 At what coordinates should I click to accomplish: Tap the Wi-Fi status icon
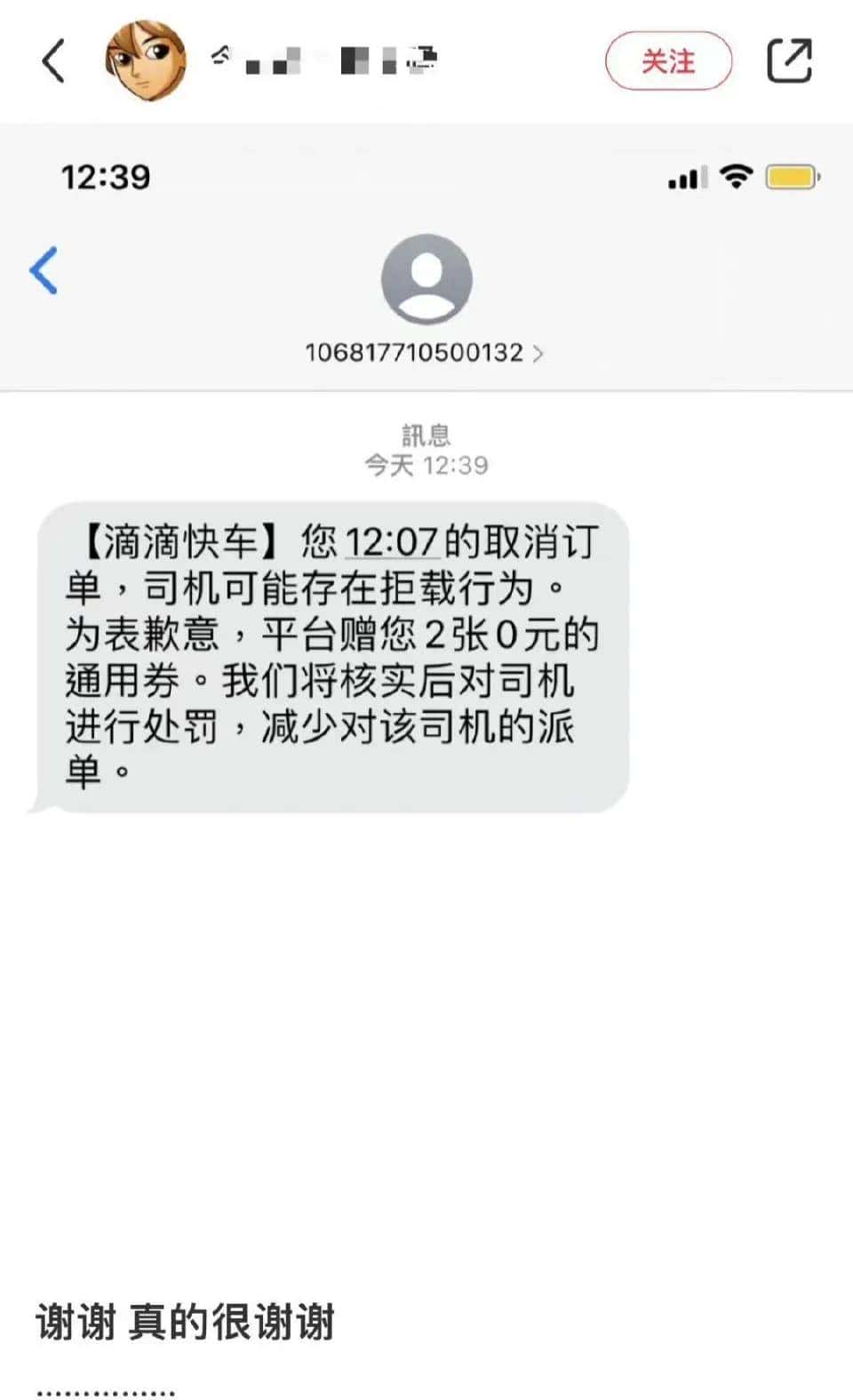pos(735,176)
